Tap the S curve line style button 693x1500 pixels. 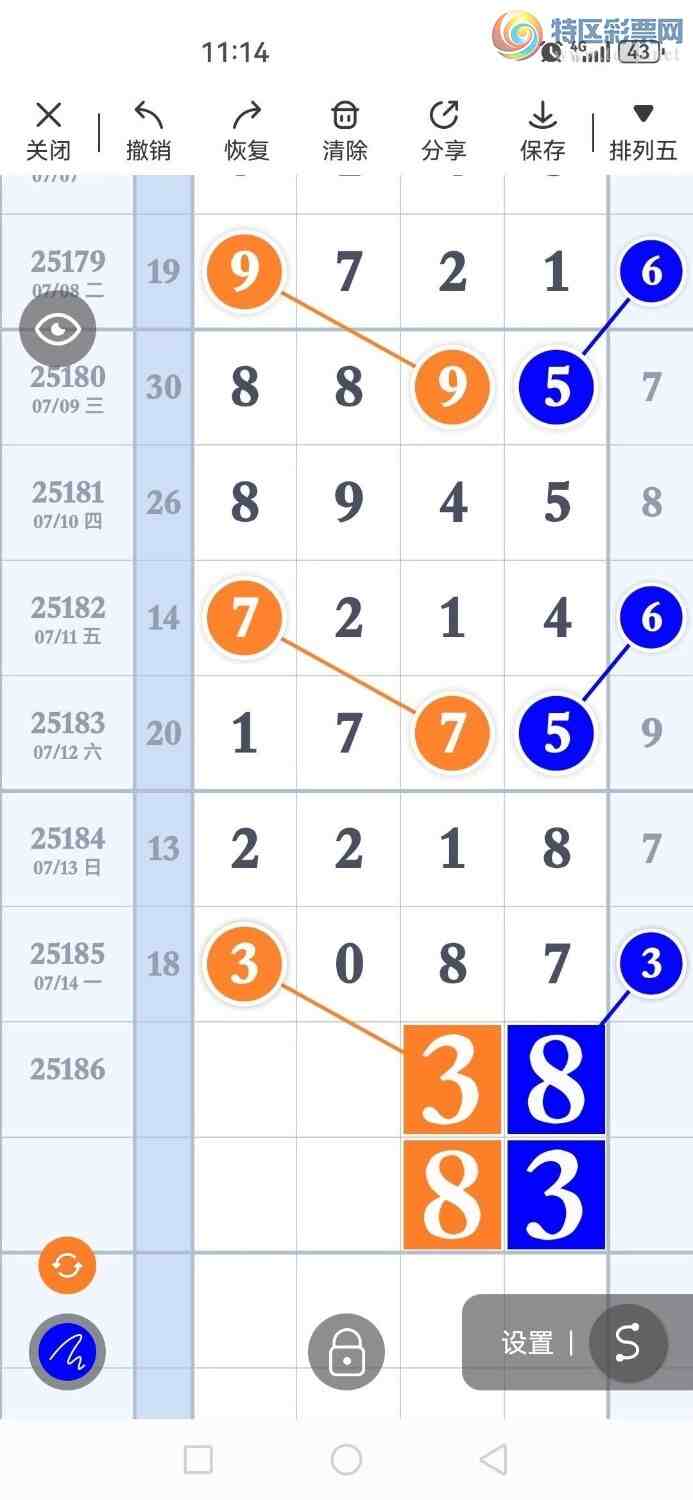coord(628,1343)
